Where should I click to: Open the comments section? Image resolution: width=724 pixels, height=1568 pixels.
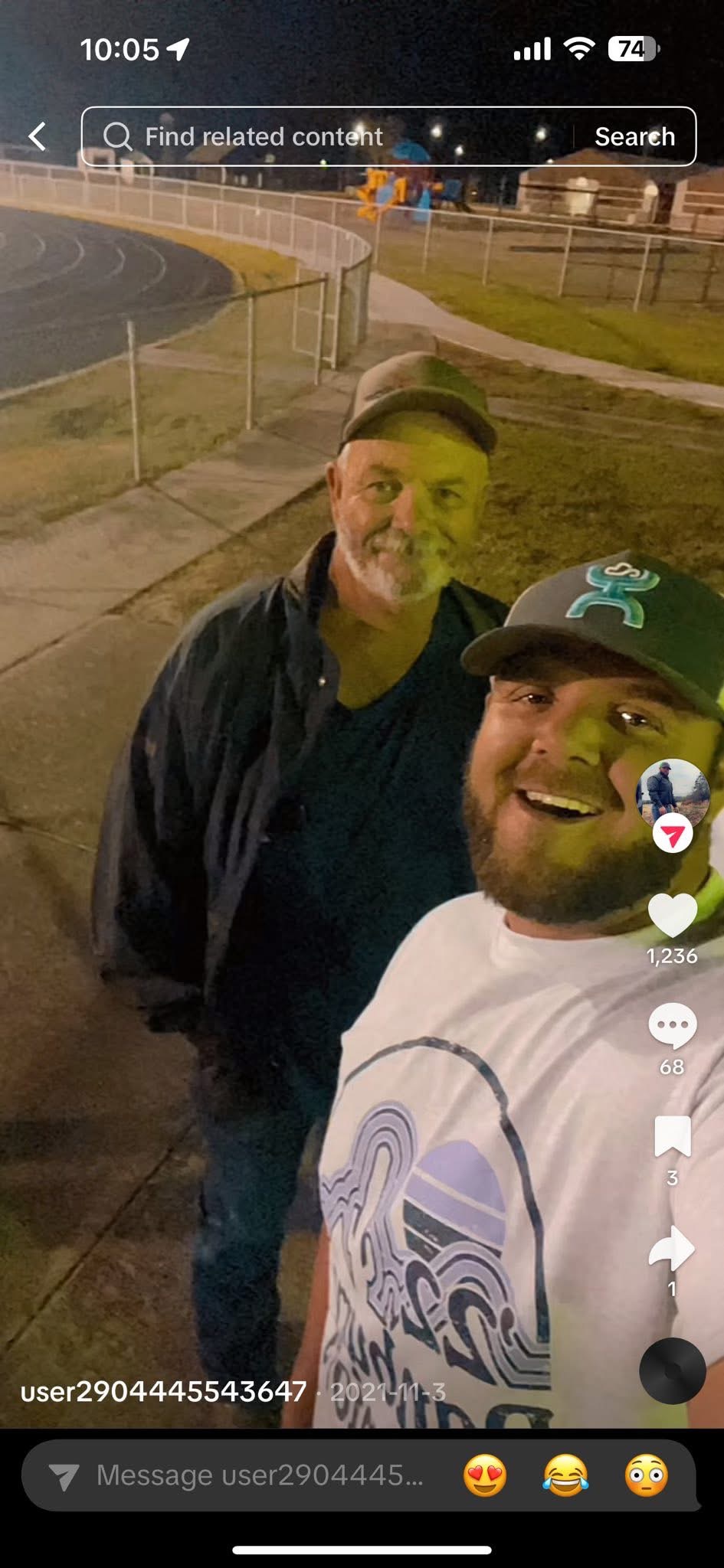[x=672, y=1026]
